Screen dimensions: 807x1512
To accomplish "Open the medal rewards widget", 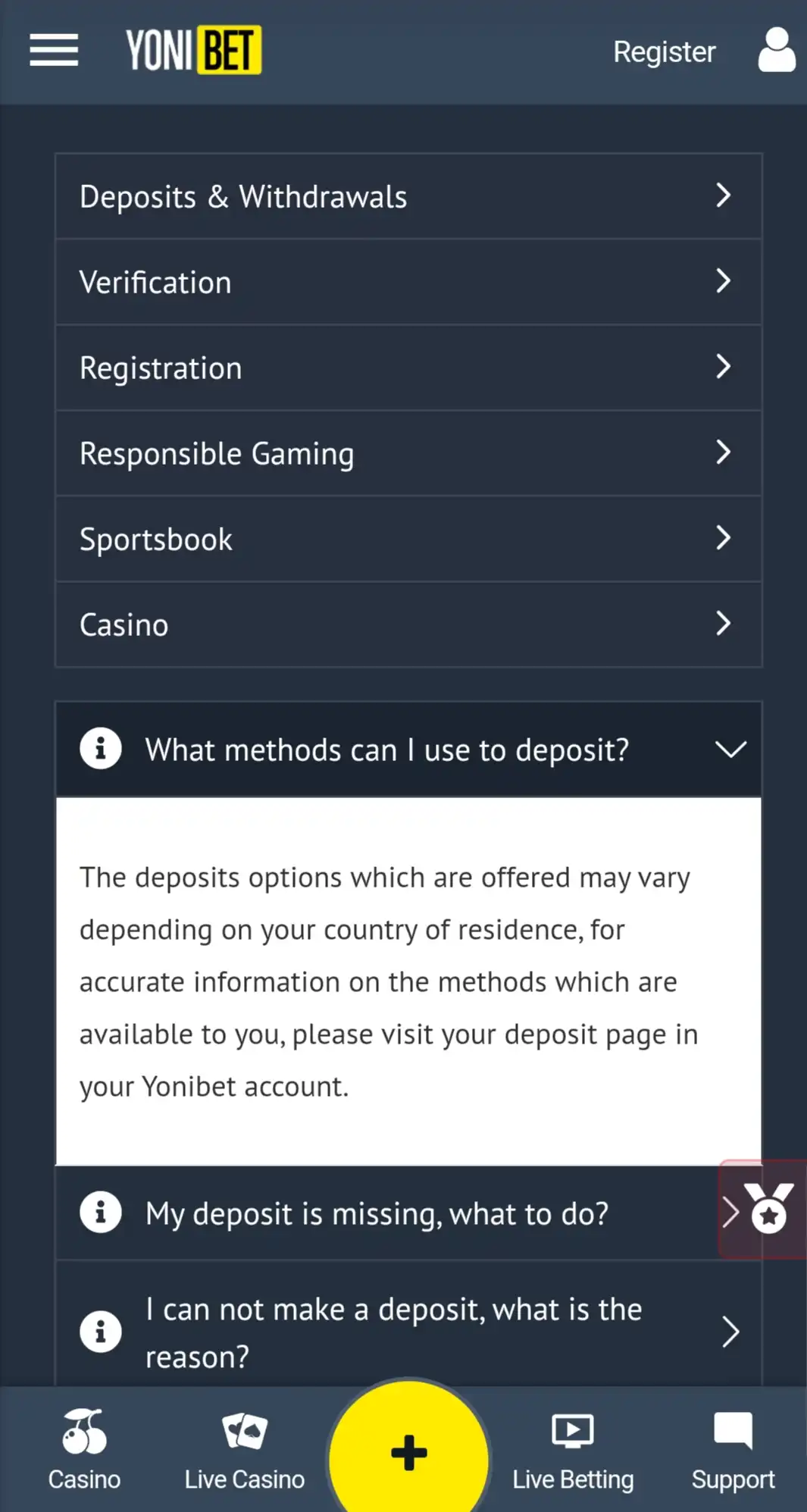I will click(x=768, y=1210).
